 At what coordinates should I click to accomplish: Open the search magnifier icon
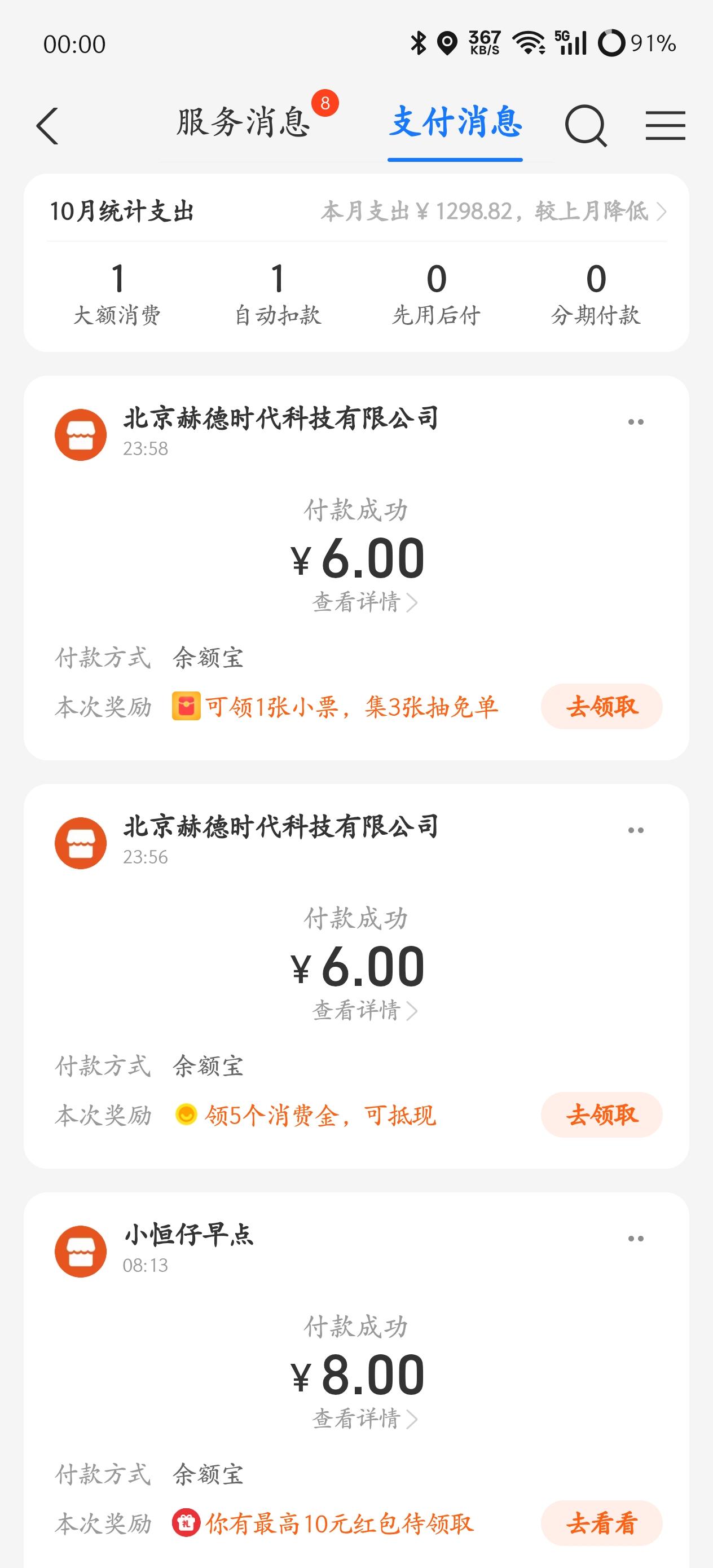tap(585, 126)
